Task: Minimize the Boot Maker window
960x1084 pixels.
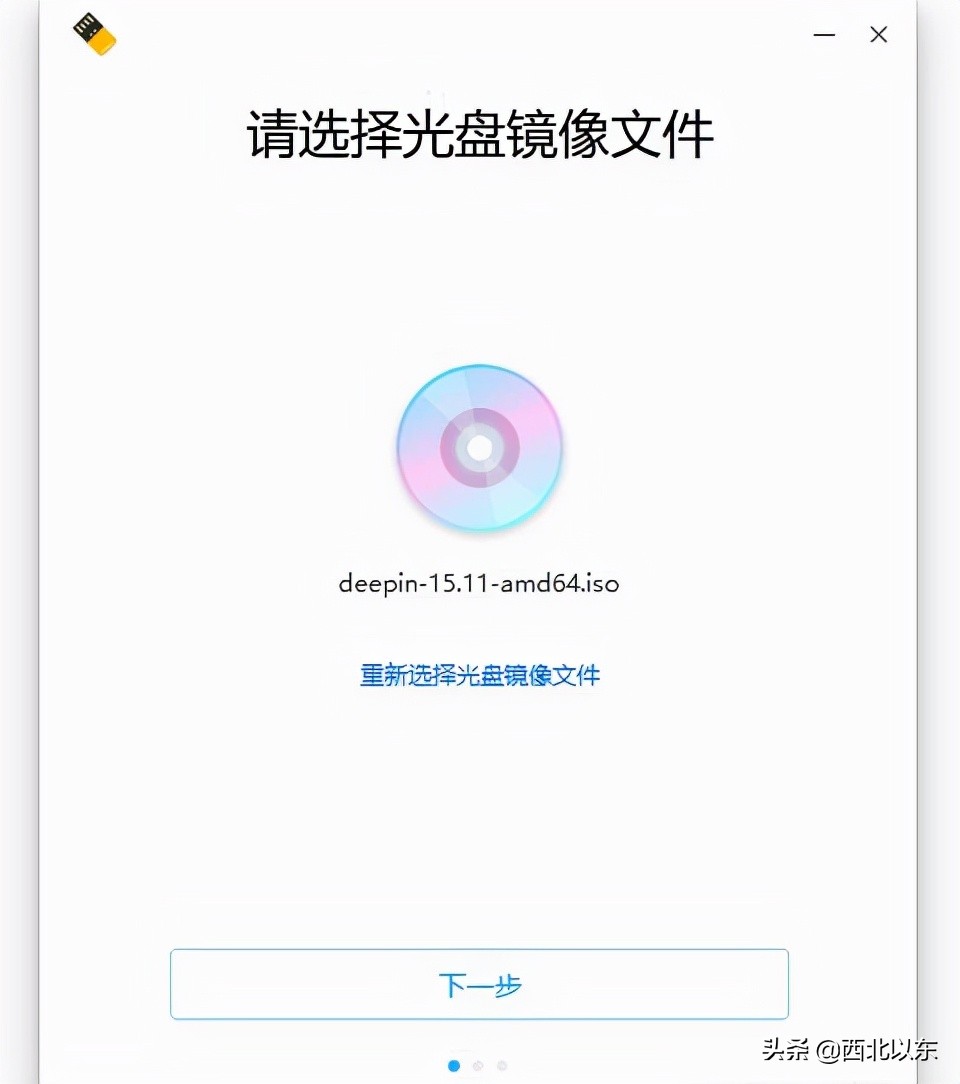Action: pos(824,34)
